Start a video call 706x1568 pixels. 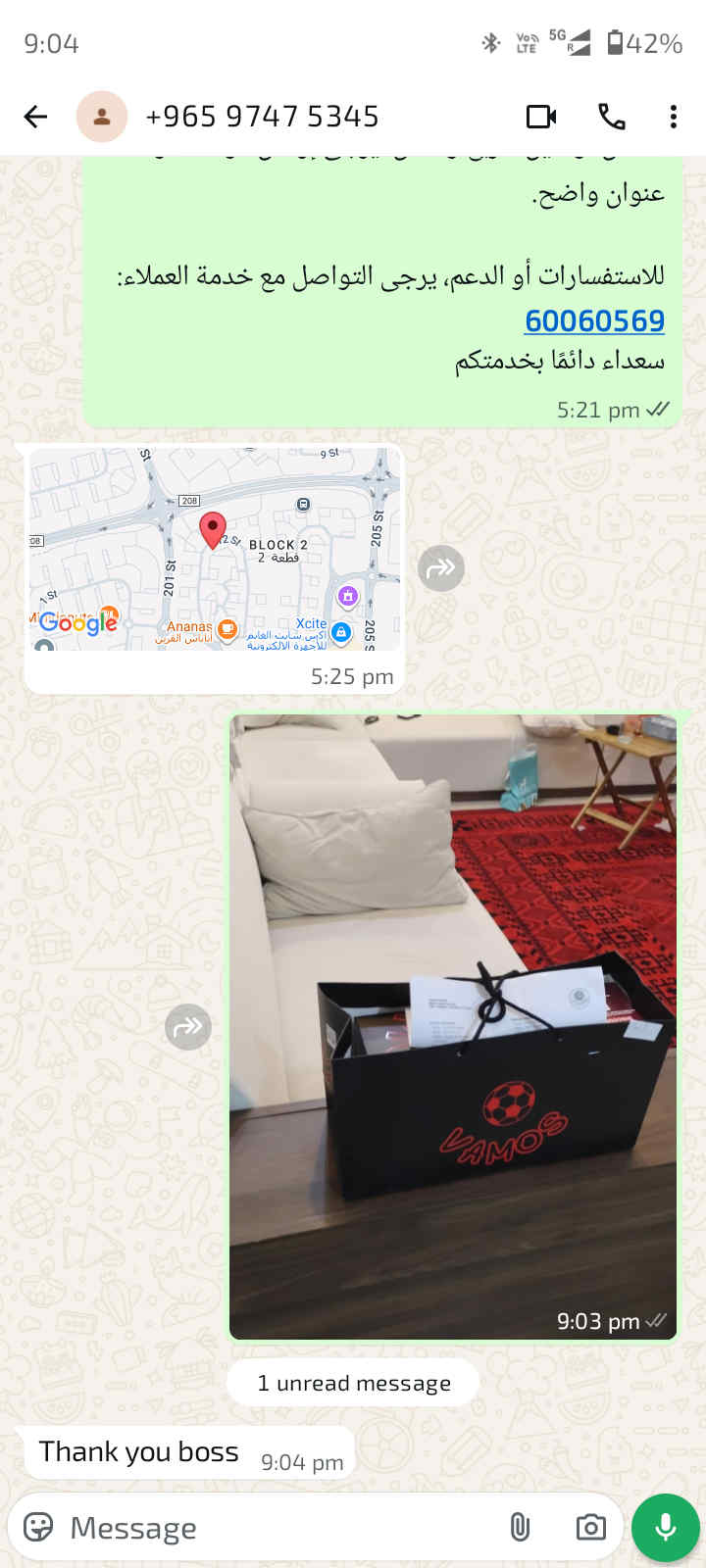pos(541,117)
